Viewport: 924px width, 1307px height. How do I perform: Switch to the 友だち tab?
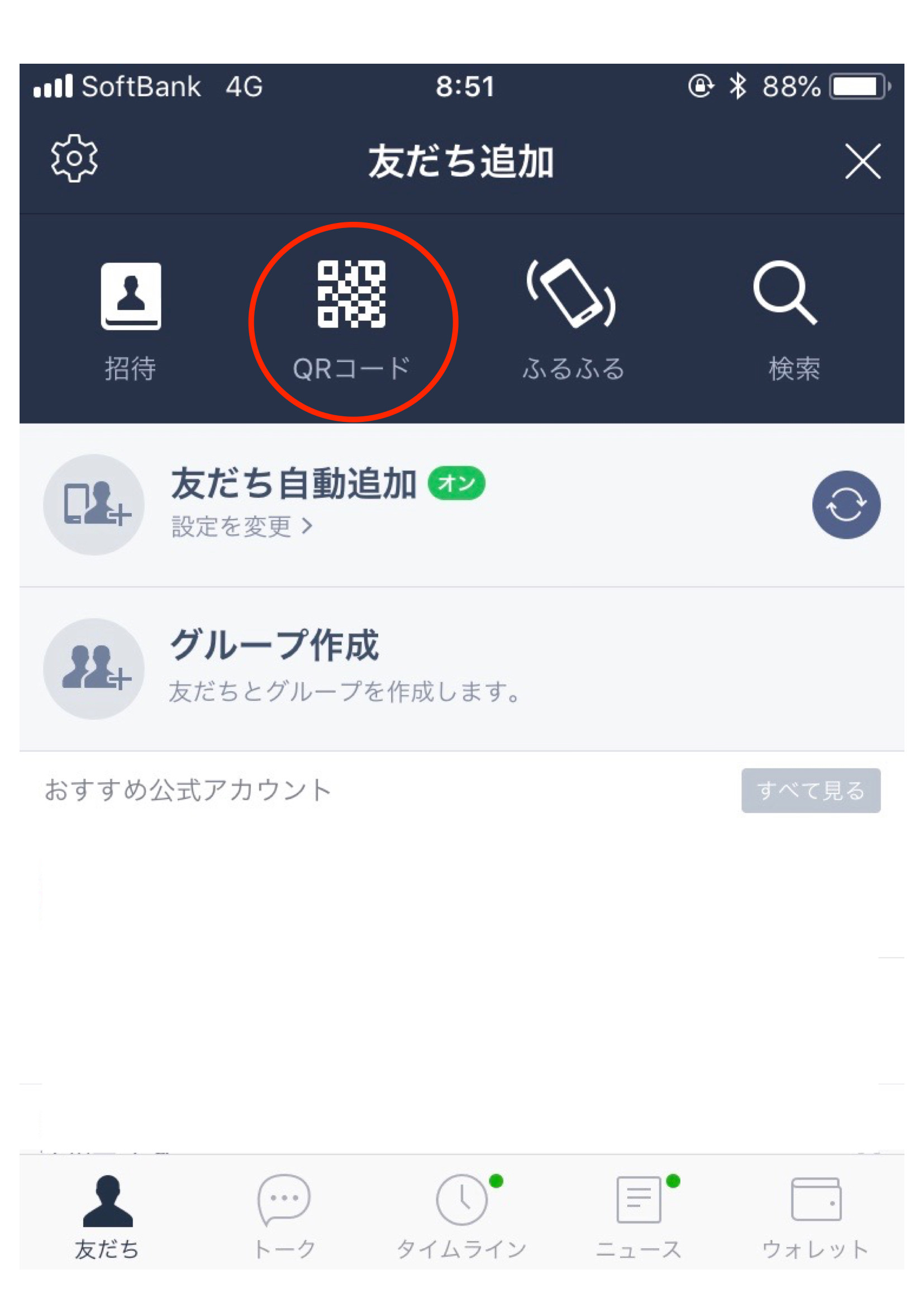click(107, 1216)
